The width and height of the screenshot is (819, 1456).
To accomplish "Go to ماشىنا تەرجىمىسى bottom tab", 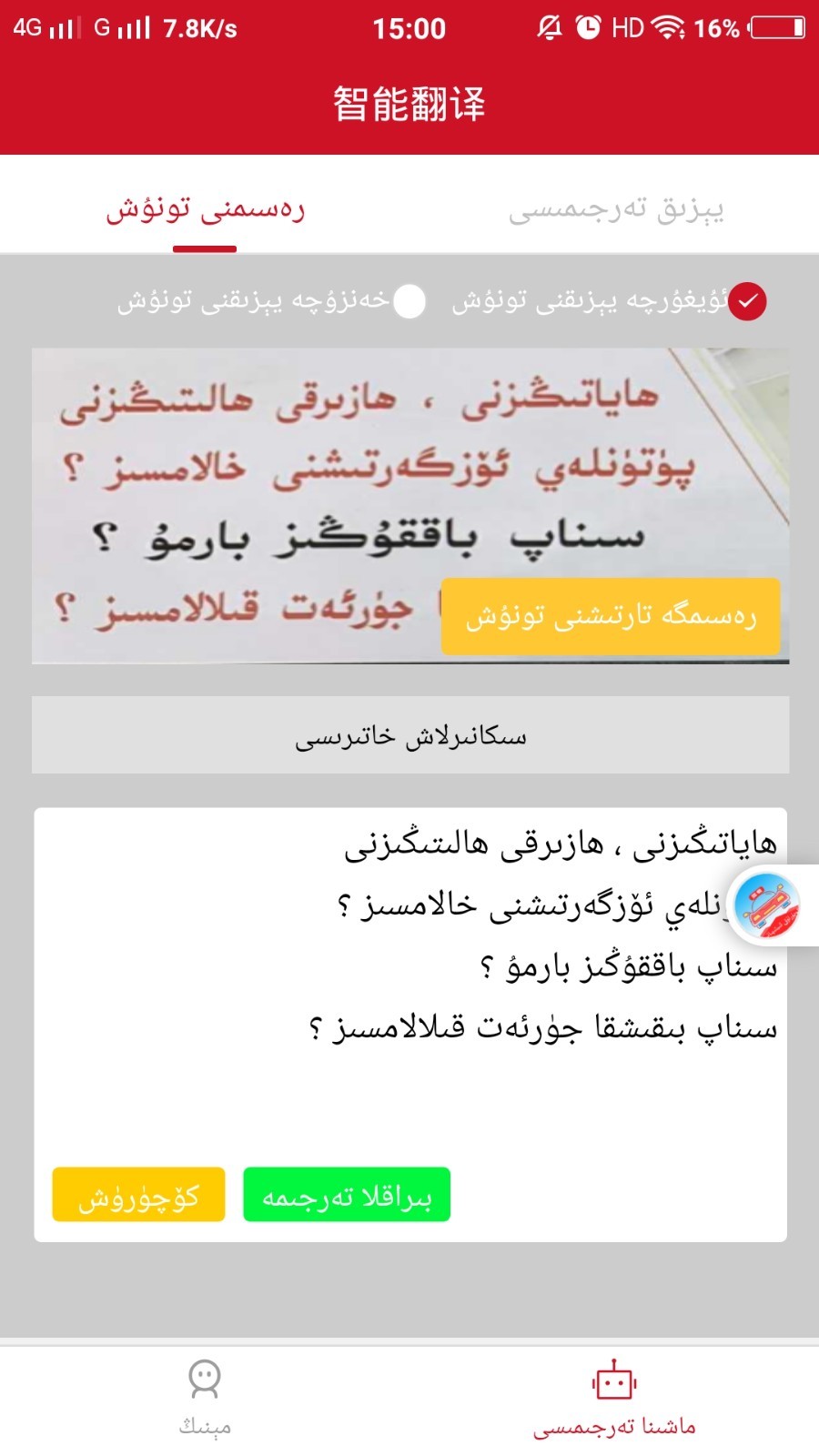I will [614, 1398].
